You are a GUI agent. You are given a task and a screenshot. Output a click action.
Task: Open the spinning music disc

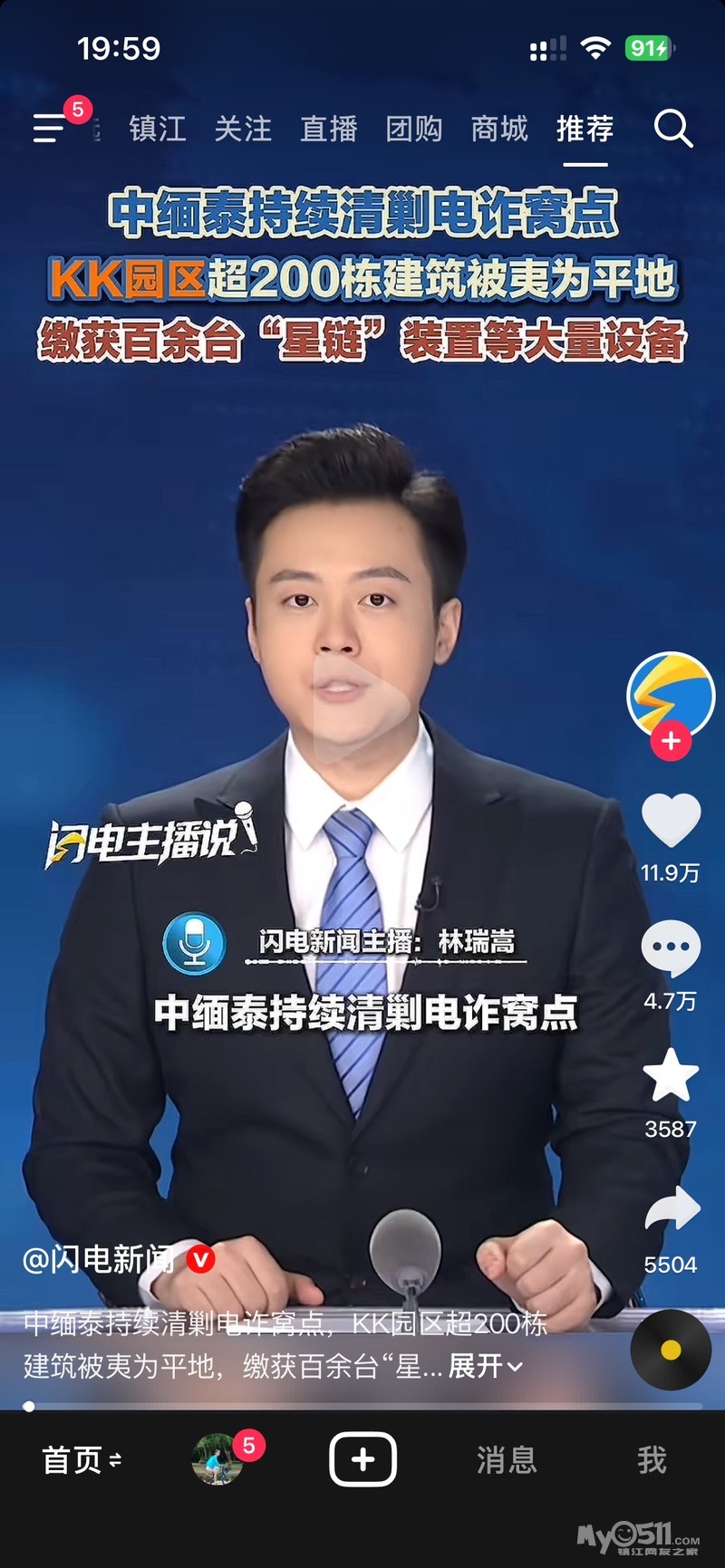click(671, 1350)
